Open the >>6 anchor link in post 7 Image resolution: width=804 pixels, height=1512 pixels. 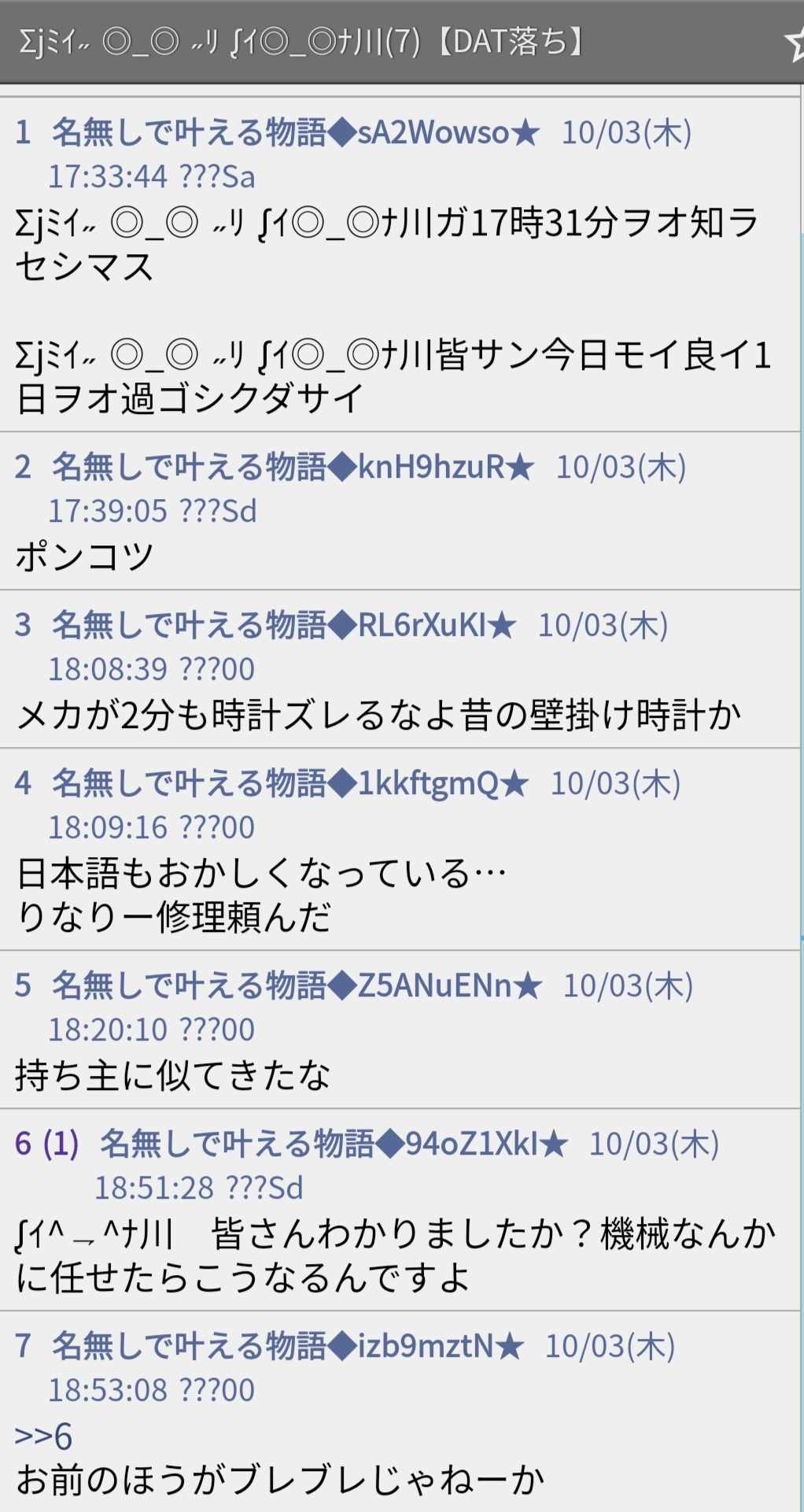[44, 1436]
